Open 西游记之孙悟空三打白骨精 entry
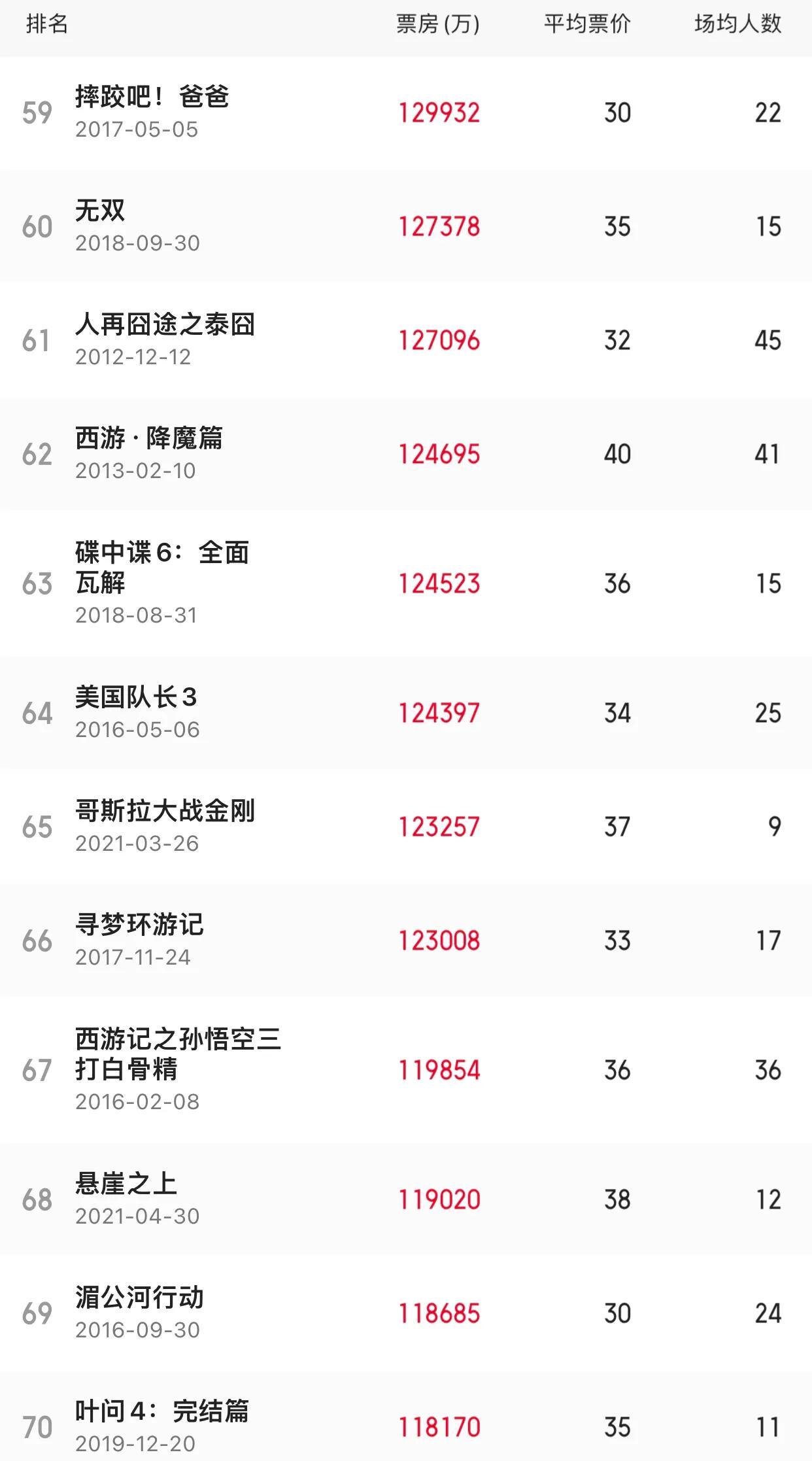The width and height of the screenshot is (812, 1461). click(406, 1070)
